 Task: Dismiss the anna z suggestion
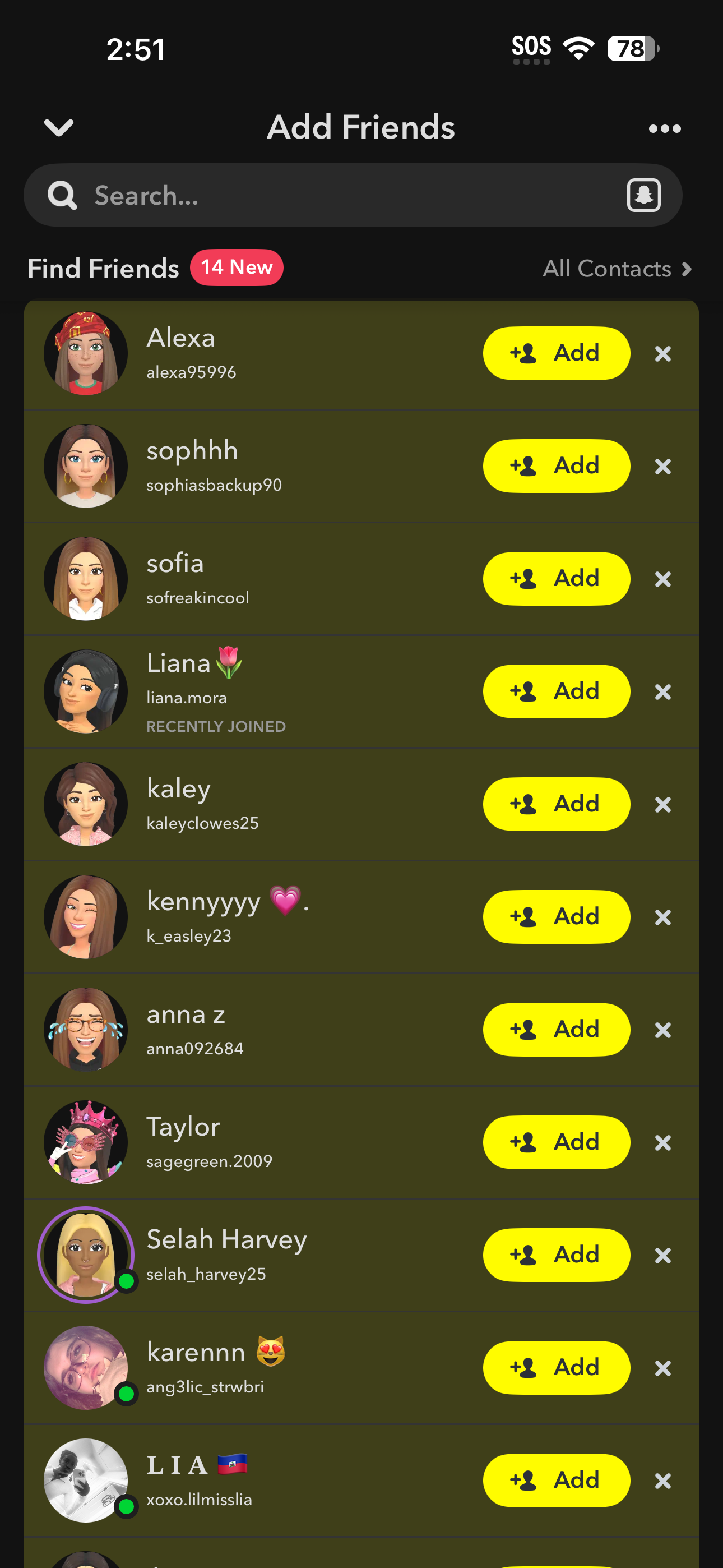pos(662,1030)
